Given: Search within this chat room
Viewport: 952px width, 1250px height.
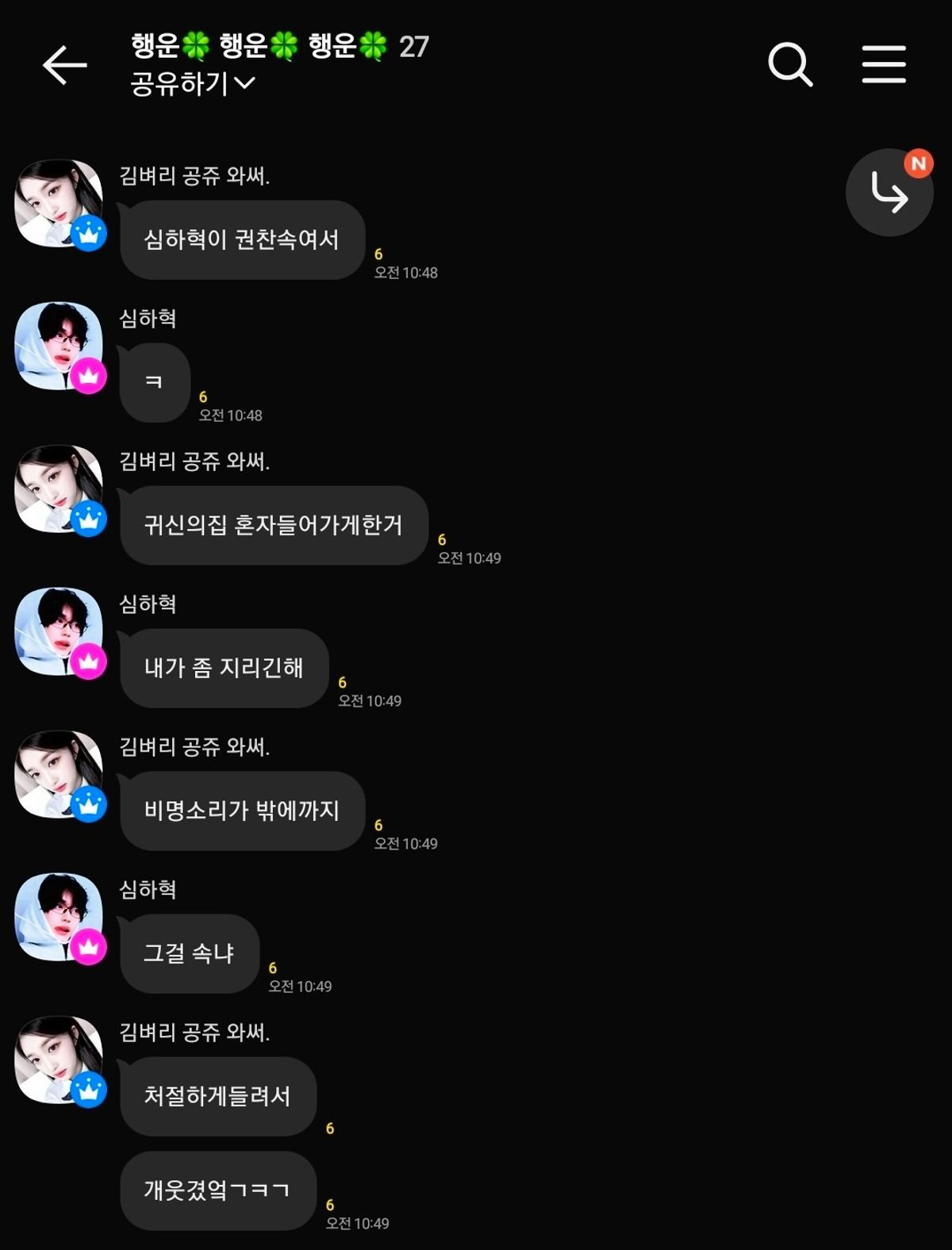Looking at the screenshot, I should pos(790,64).
